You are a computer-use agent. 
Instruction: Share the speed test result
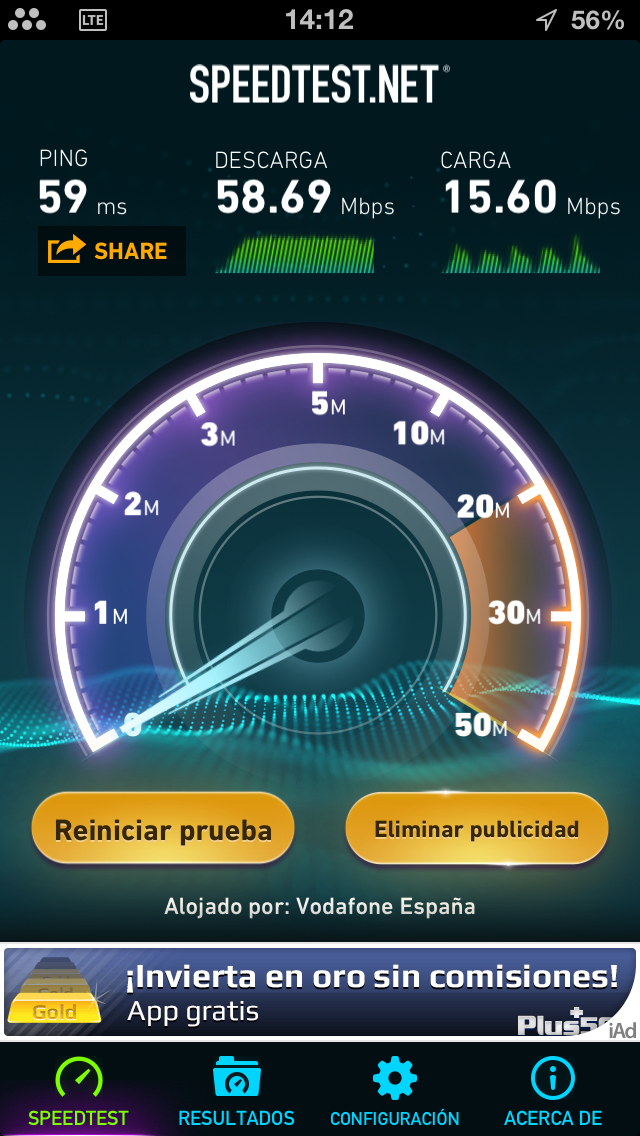111,250
